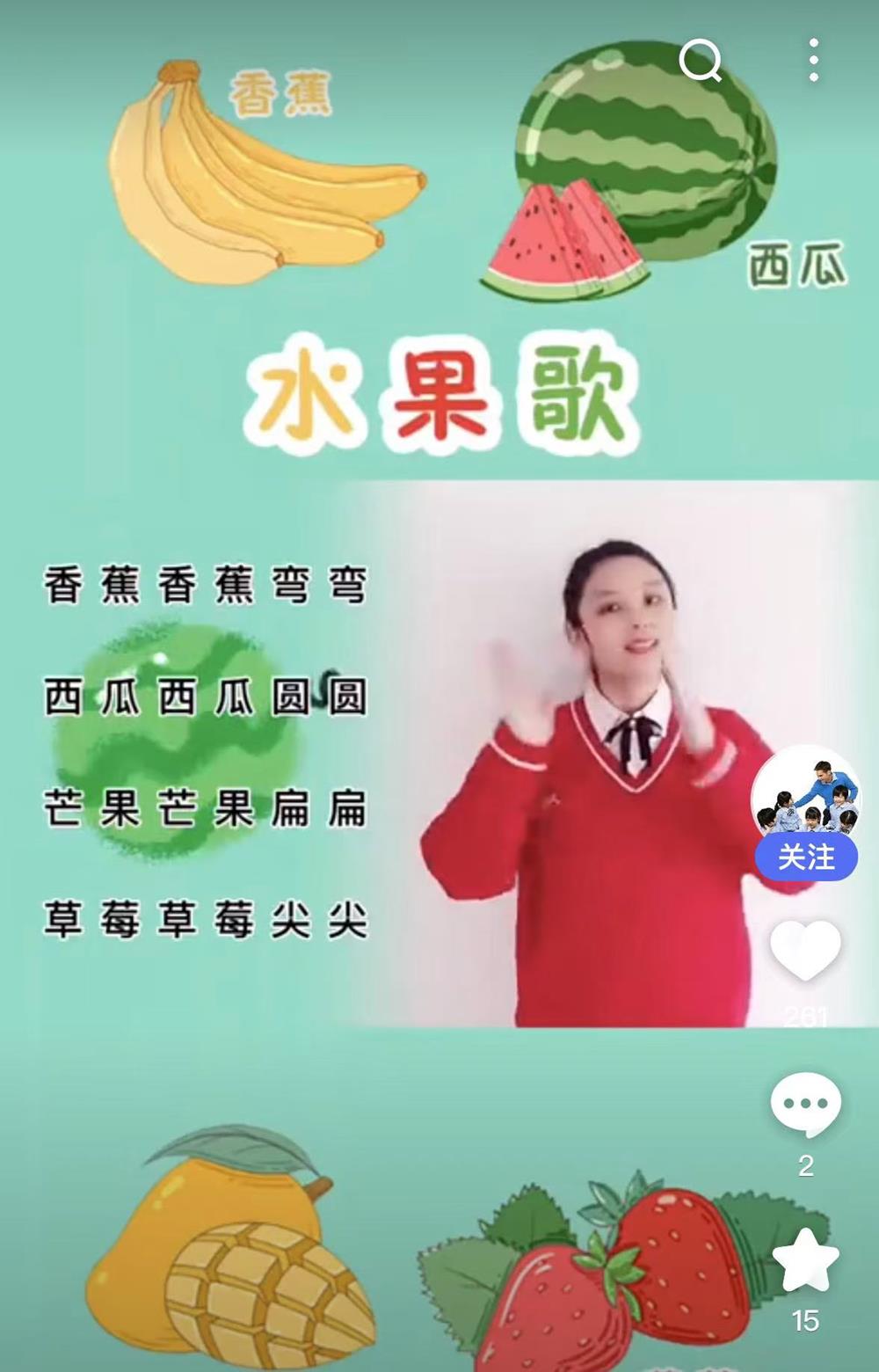Like this video with the heart

pyautogui.click(x=805, y=952)
